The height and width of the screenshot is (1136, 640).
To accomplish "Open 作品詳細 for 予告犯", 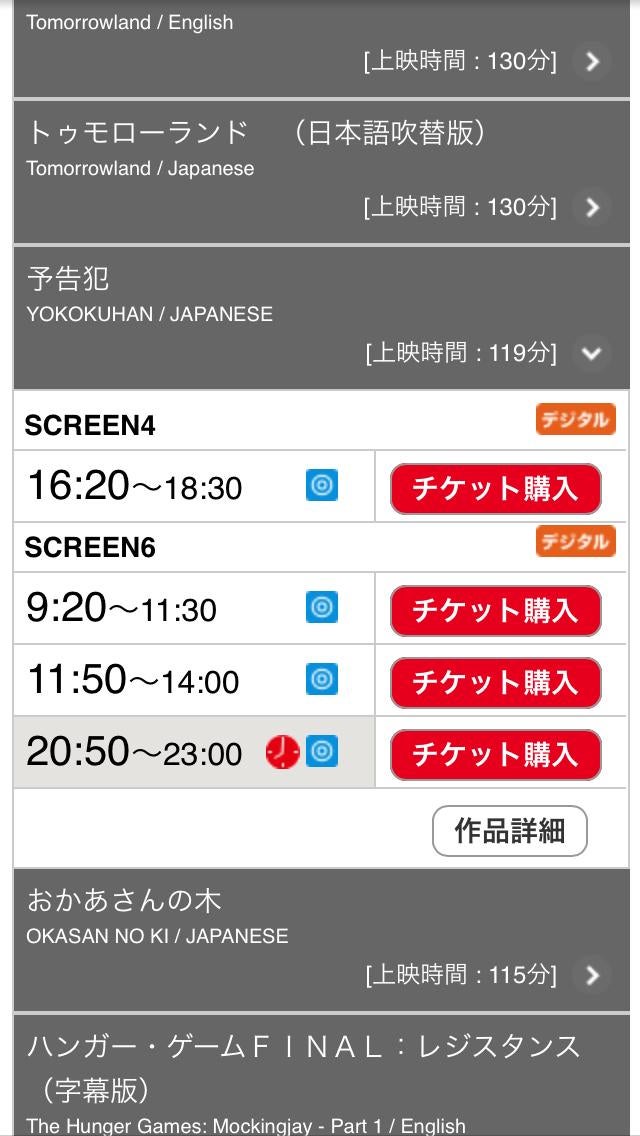I will point(509,831).
